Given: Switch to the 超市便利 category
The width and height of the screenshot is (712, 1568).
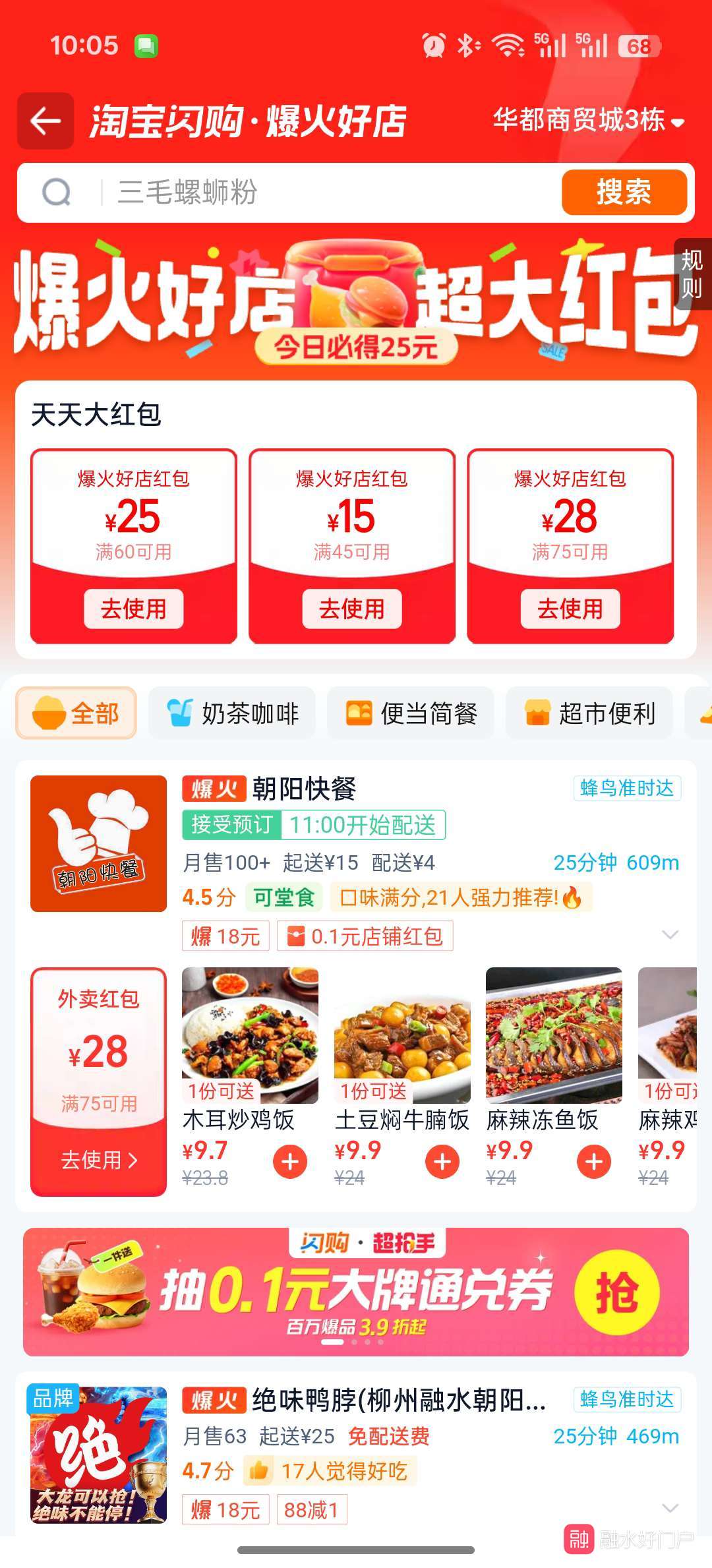Looking at the screenshot, I should (x=589, y=713).
